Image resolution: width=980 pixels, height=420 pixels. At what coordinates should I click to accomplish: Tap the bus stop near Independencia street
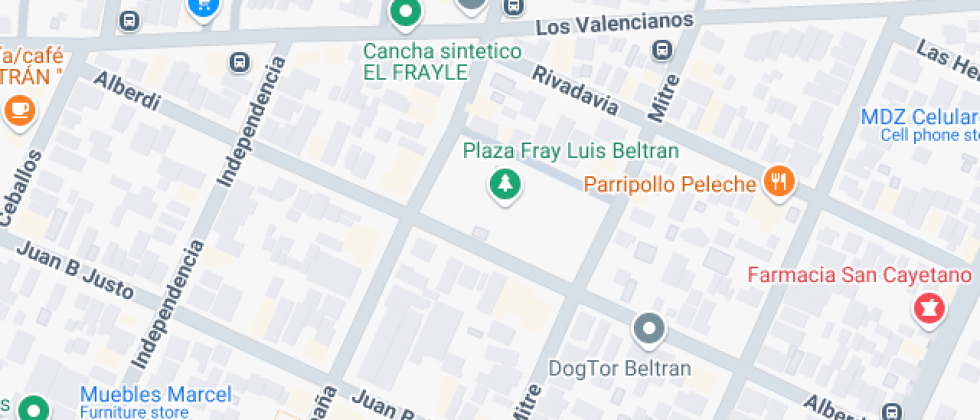240,62
